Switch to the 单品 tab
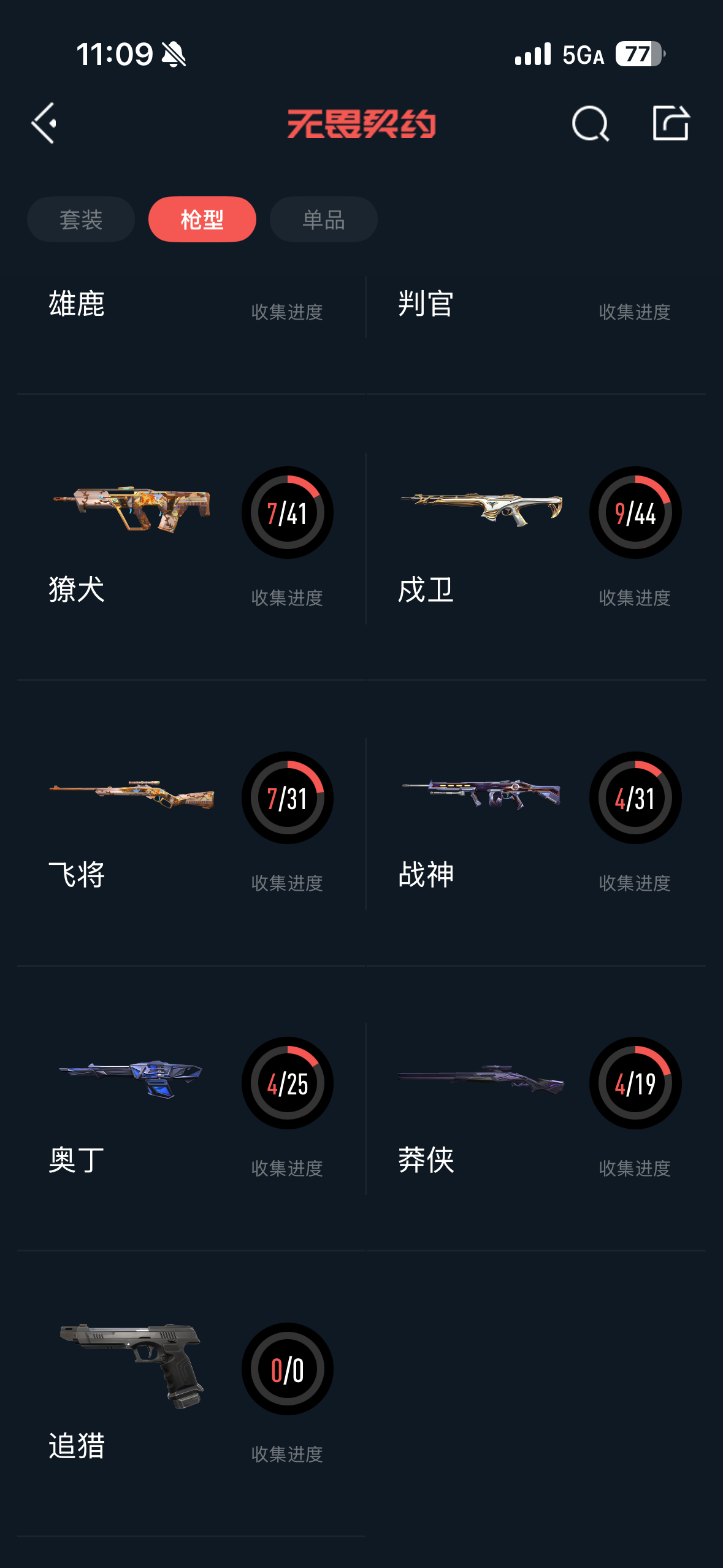The image size is (723, 1568). pyautogui.click(x=323, y=219)
